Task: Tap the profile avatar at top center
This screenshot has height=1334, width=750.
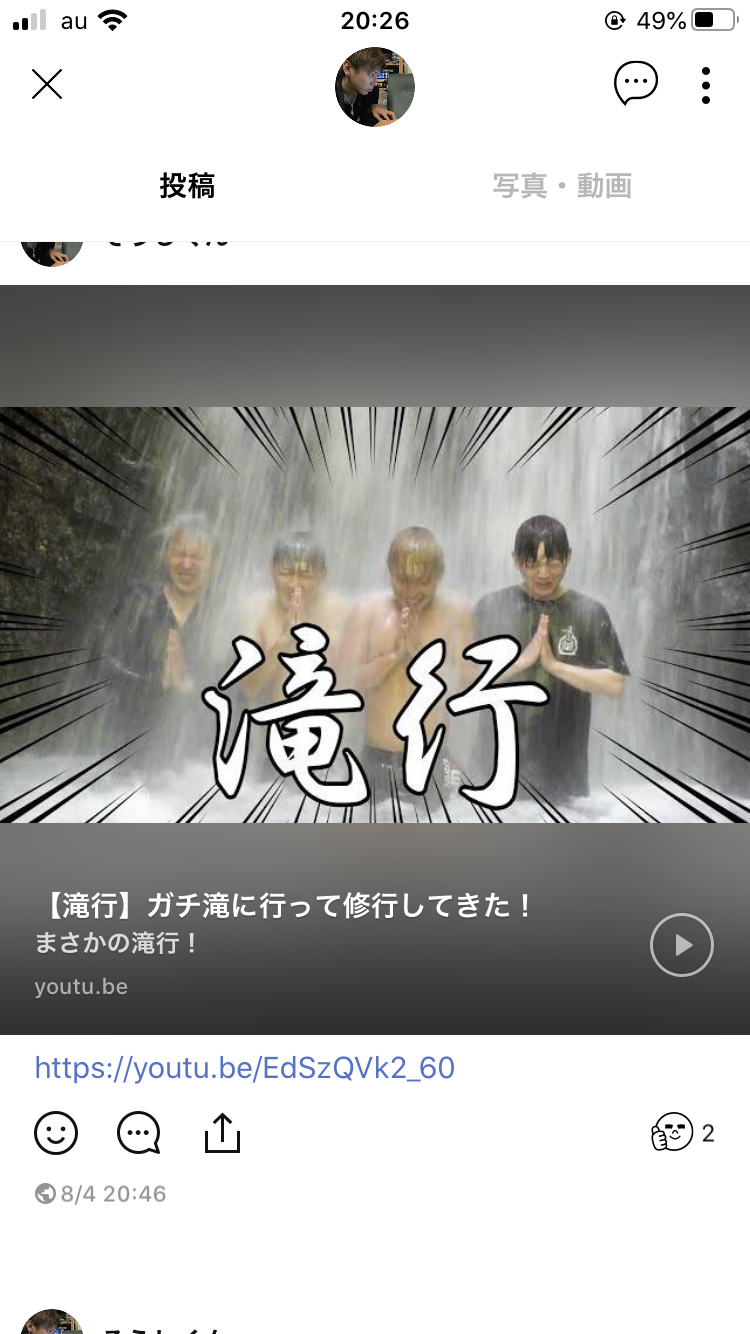Action: tap(375, 87)
